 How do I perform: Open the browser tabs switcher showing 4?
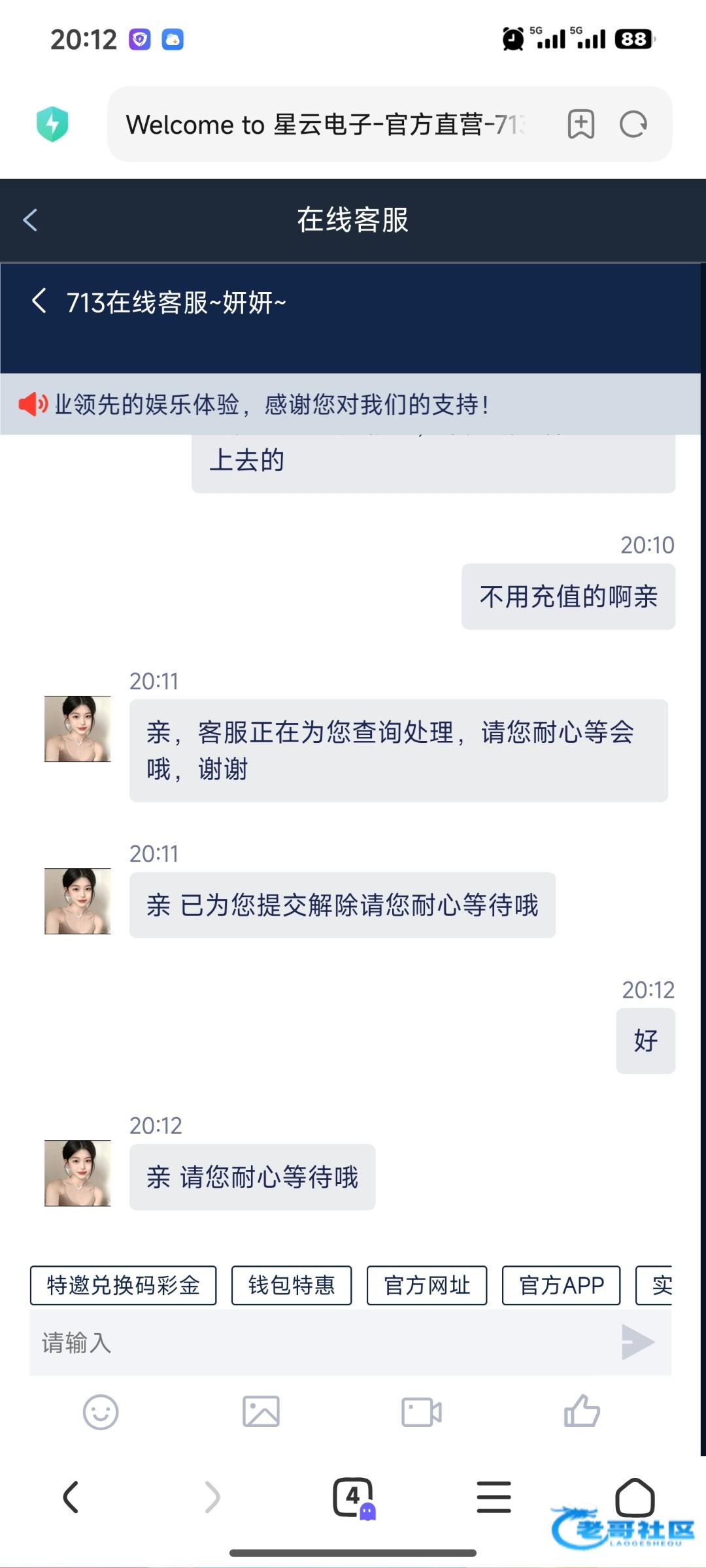click(353, 1497)
